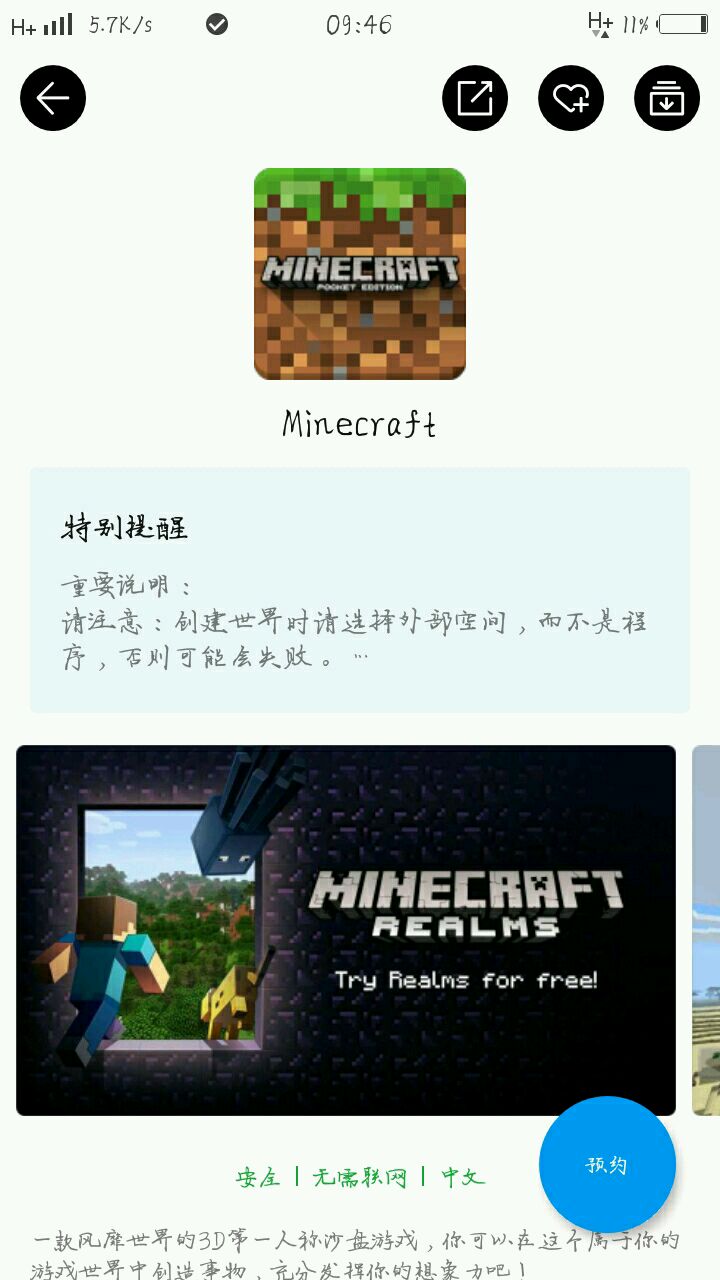This screenshot has width=720, height=1280.
Task: Add Minecraft to favorites with heart icon
Action: click(x=571, y=98)
